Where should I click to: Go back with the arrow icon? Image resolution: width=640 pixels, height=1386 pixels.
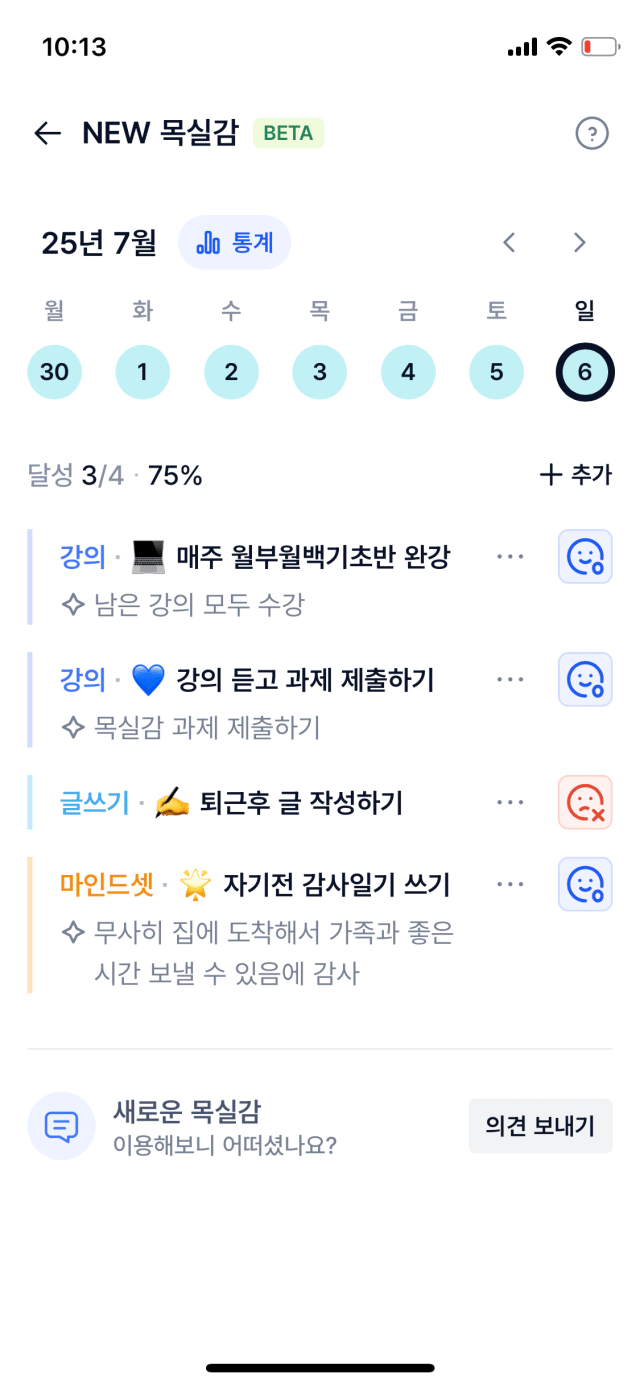click(48, 133)
